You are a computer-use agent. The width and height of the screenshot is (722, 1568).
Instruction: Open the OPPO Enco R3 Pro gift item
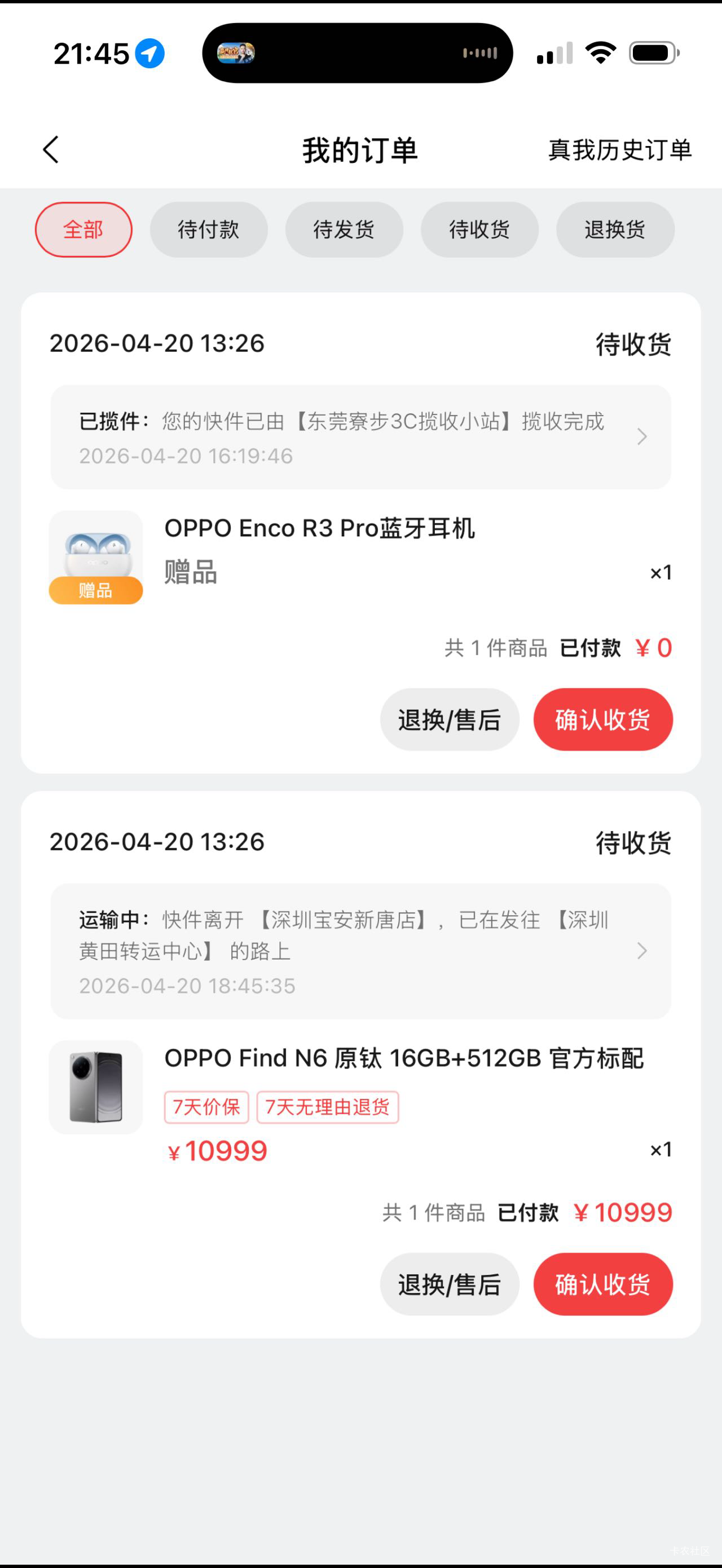pos(319,528)
